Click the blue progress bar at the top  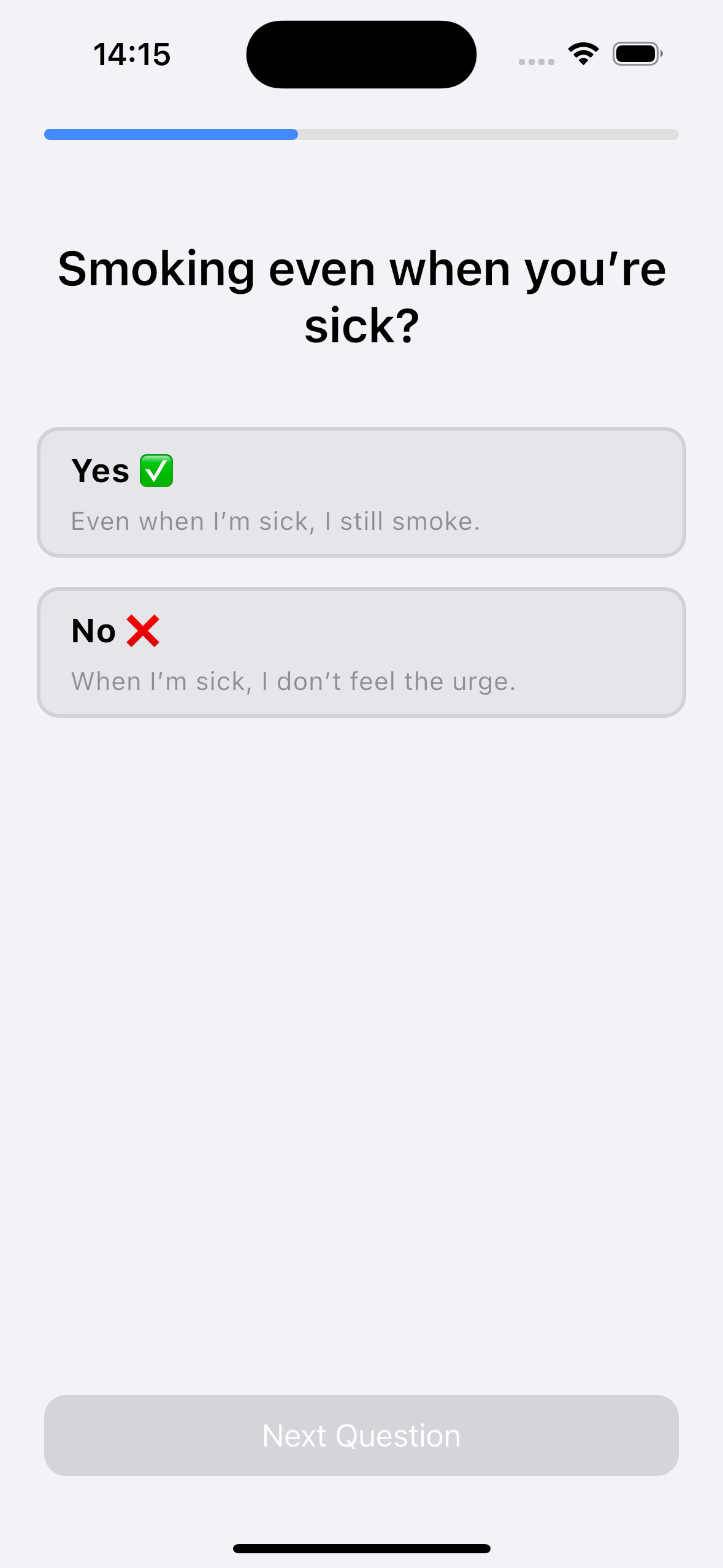click(x=170, y=134)
